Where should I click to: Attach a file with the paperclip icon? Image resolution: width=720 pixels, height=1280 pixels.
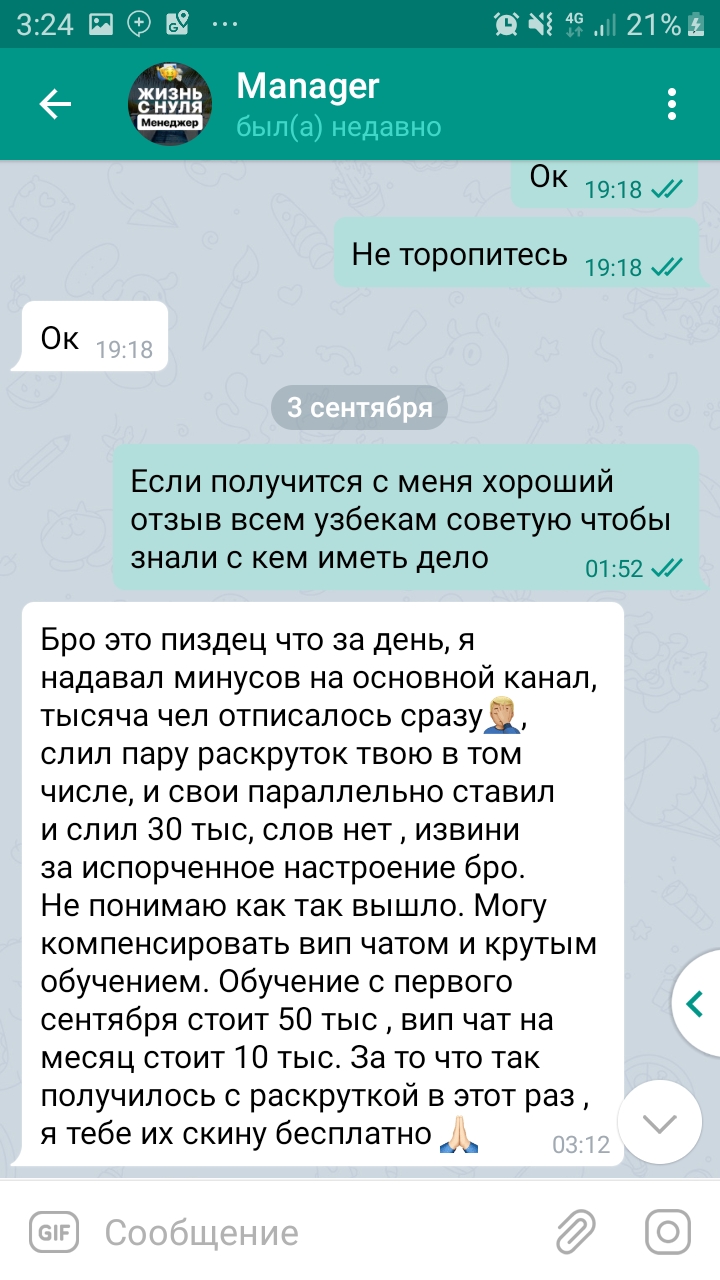coord(577,1232)
